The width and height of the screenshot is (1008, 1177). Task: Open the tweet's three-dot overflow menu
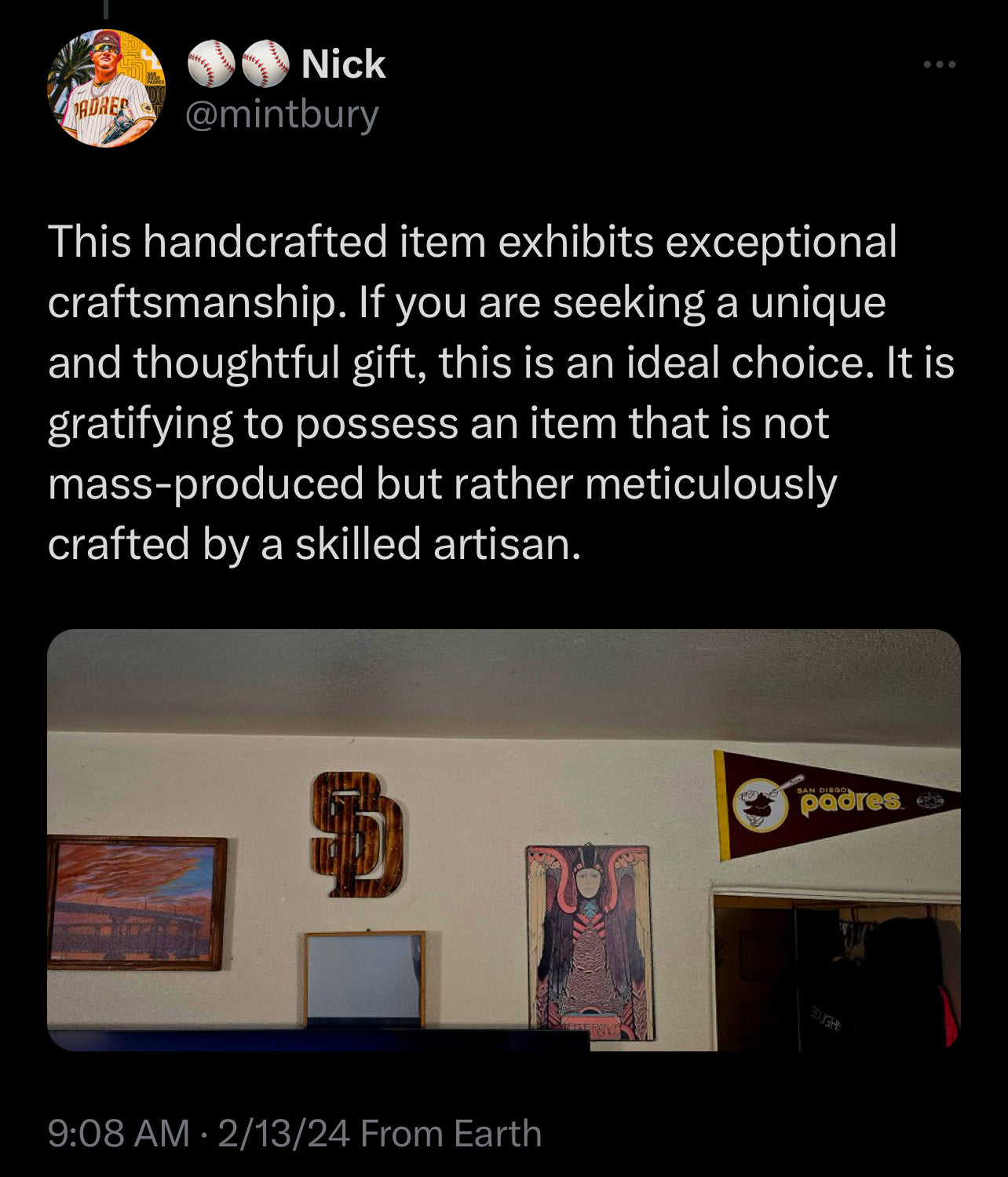coord(939,64)
